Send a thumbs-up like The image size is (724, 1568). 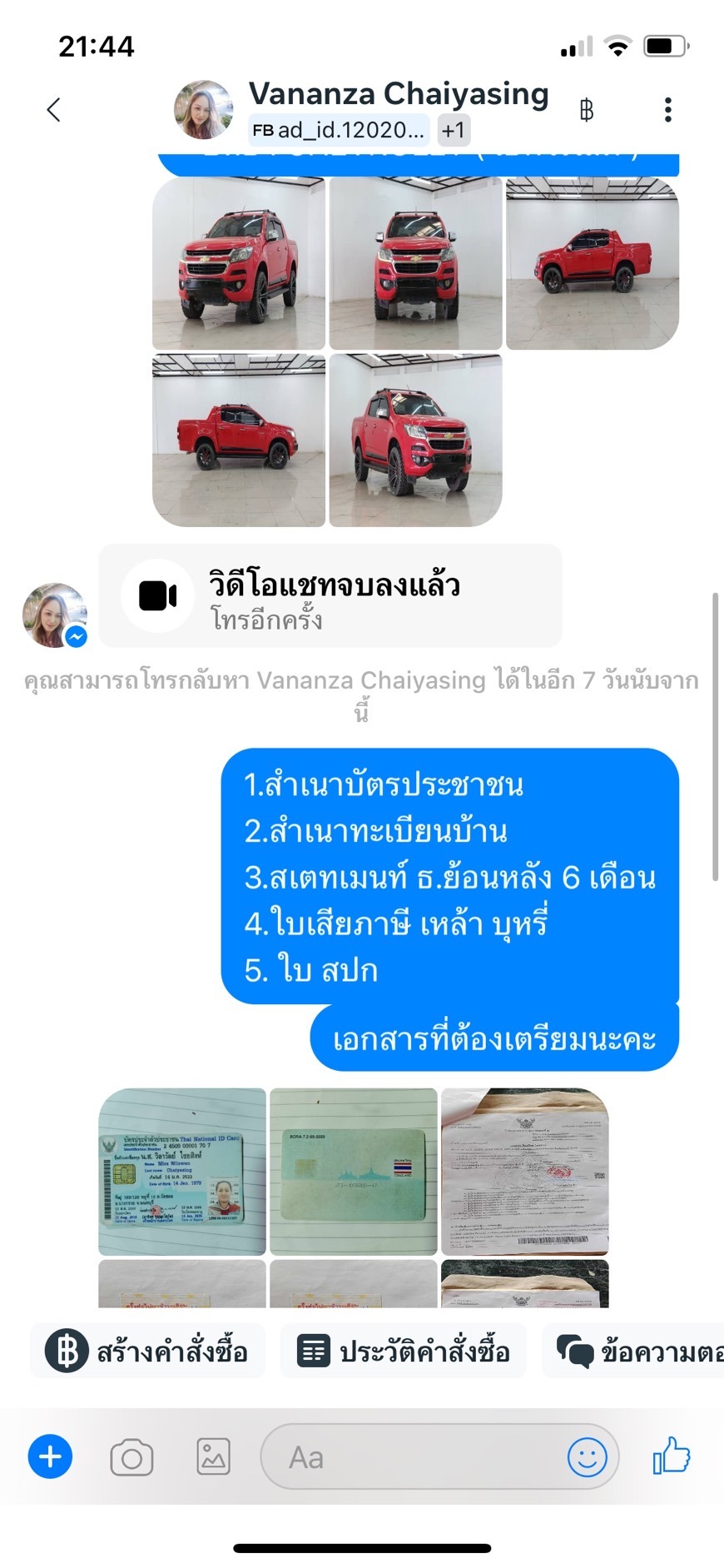pos(672,1456)
